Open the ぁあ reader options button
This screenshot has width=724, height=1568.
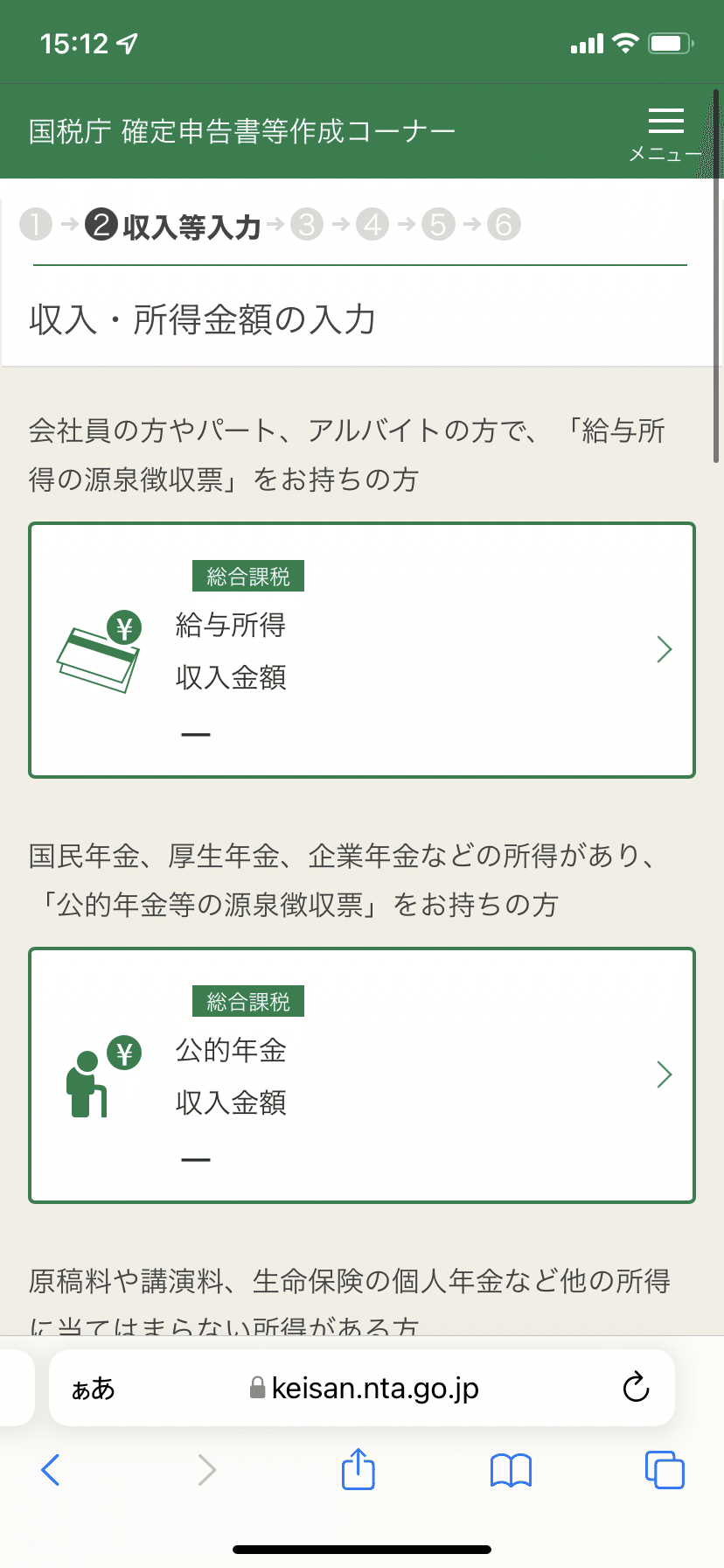[x=93, y=1389]
